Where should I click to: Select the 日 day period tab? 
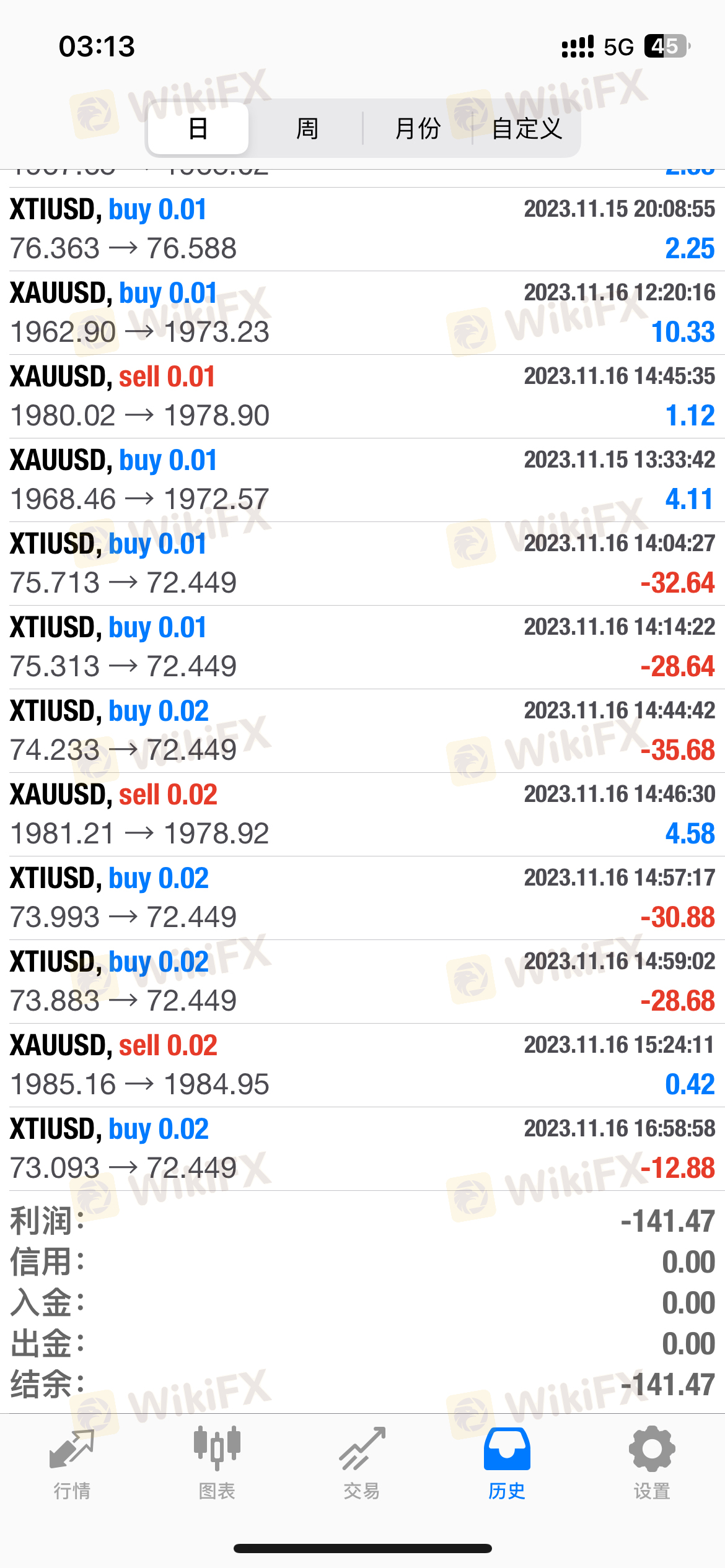[x=198, y=128]
